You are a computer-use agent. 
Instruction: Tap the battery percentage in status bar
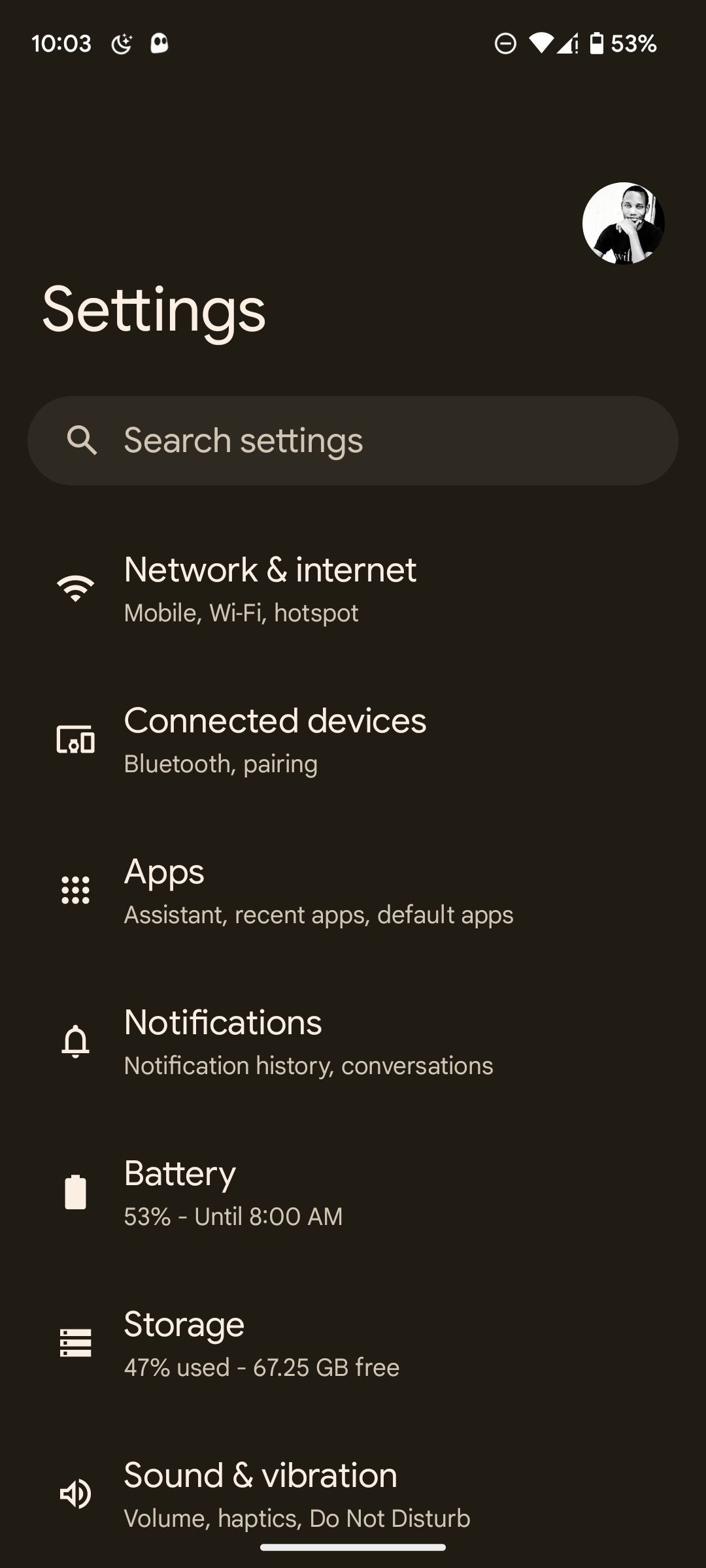point(631,44)
